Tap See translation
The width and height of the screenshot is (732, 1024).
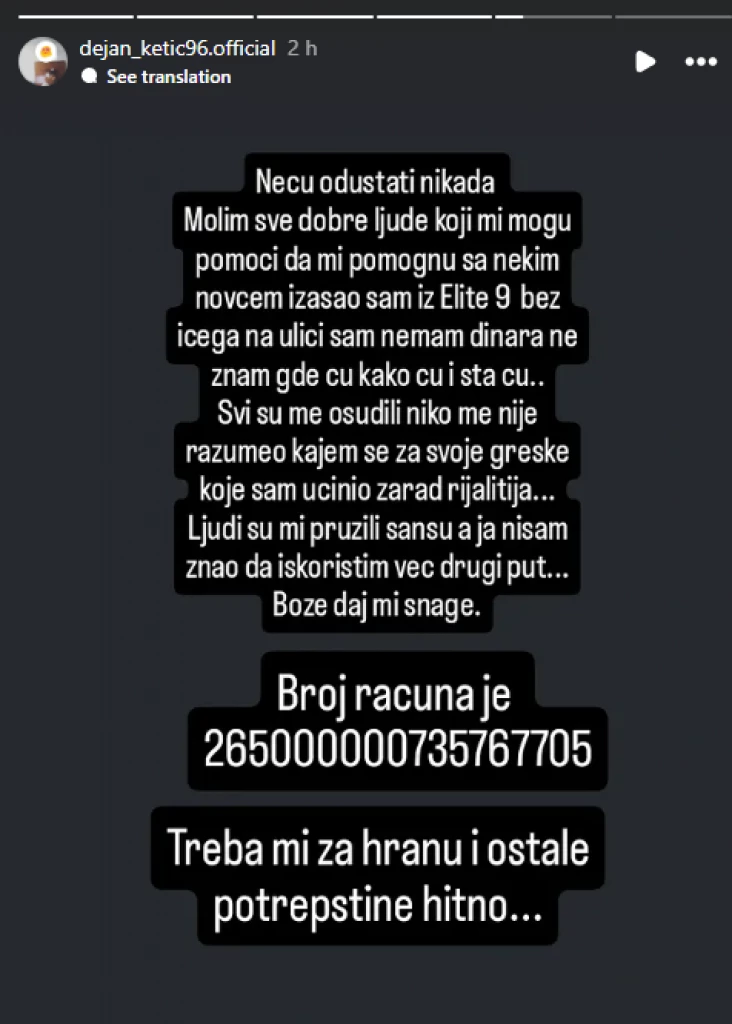pyautogui.click(x=168, y=77)
